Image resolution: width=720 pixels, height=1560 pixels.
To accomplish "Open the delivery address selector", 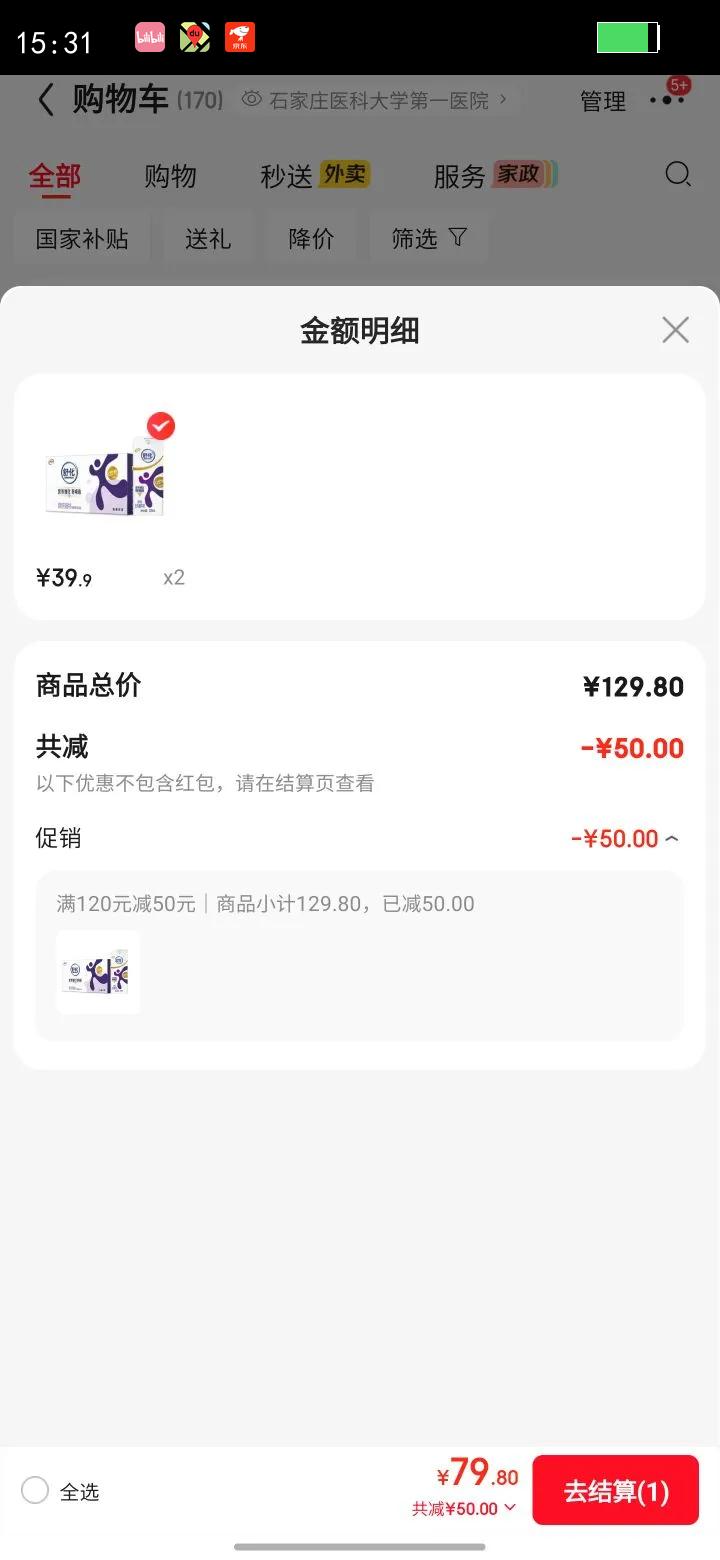I will click(x=380, y=100).
